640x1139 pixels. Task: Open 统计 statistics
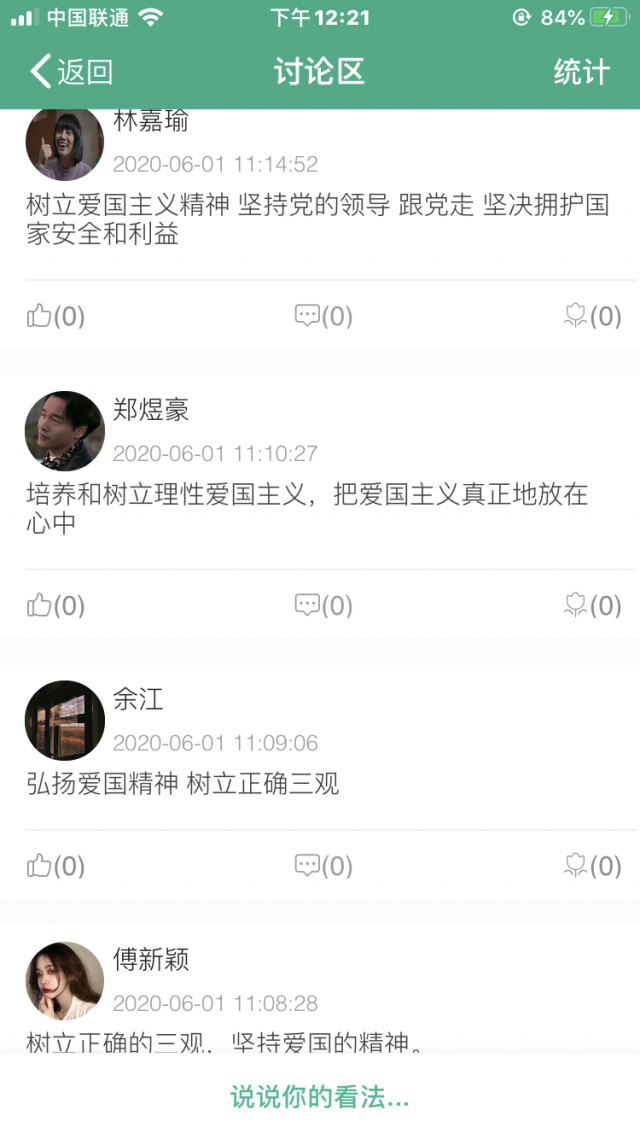pyautogui.click(x=581, y=72)
